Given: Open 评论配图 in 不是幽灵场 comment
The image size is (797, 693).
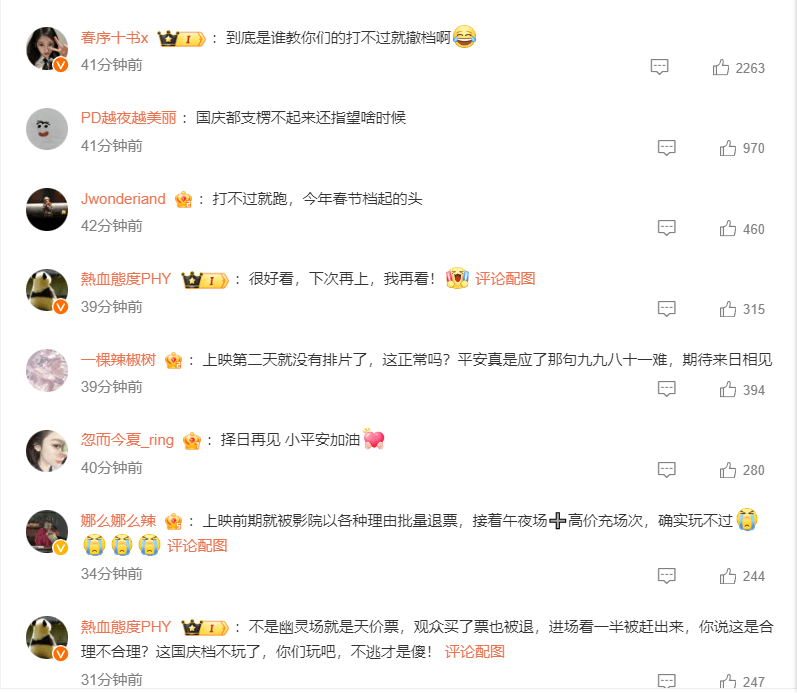Looking at the screenshot, I should click(x=475, y=652).
